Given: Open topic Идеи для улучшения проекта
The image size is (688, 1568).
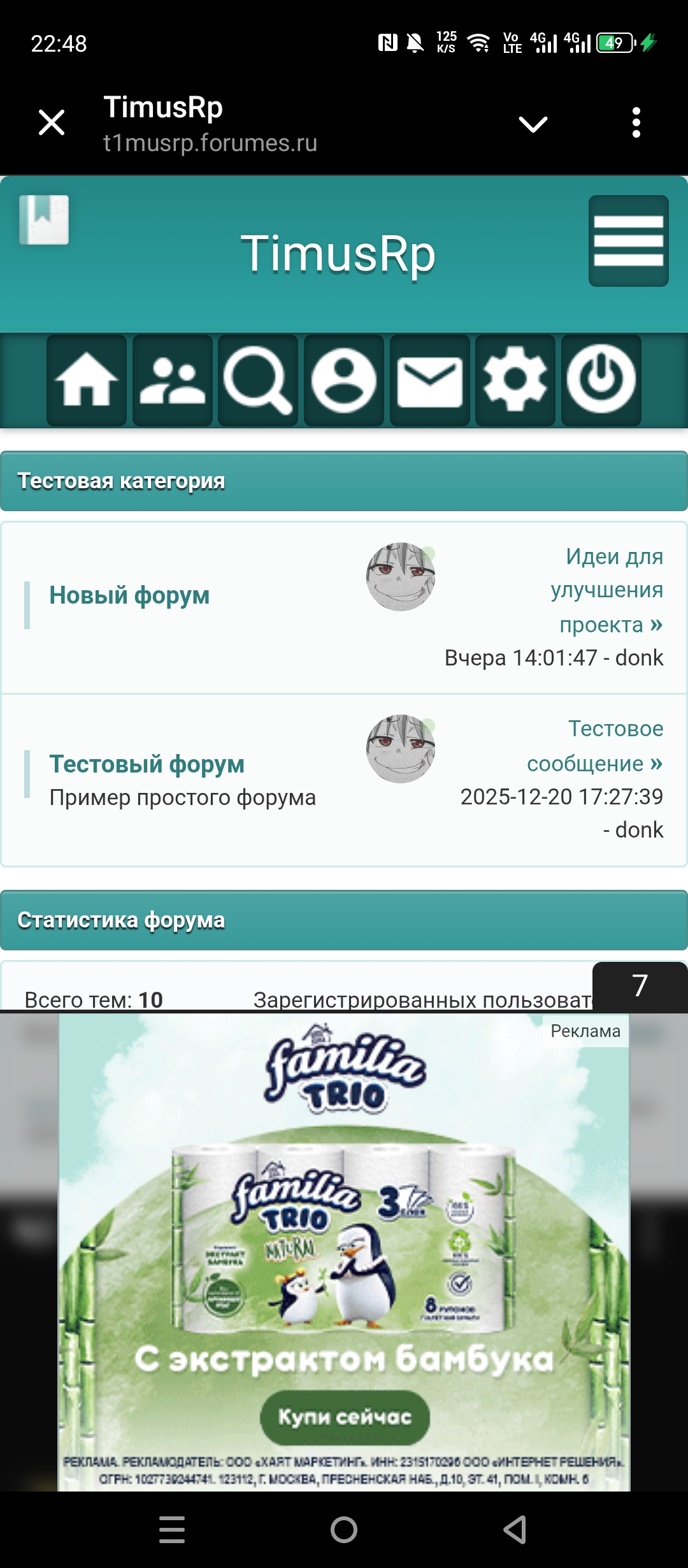Looking at the screenshot, I should tap(608, 590).
